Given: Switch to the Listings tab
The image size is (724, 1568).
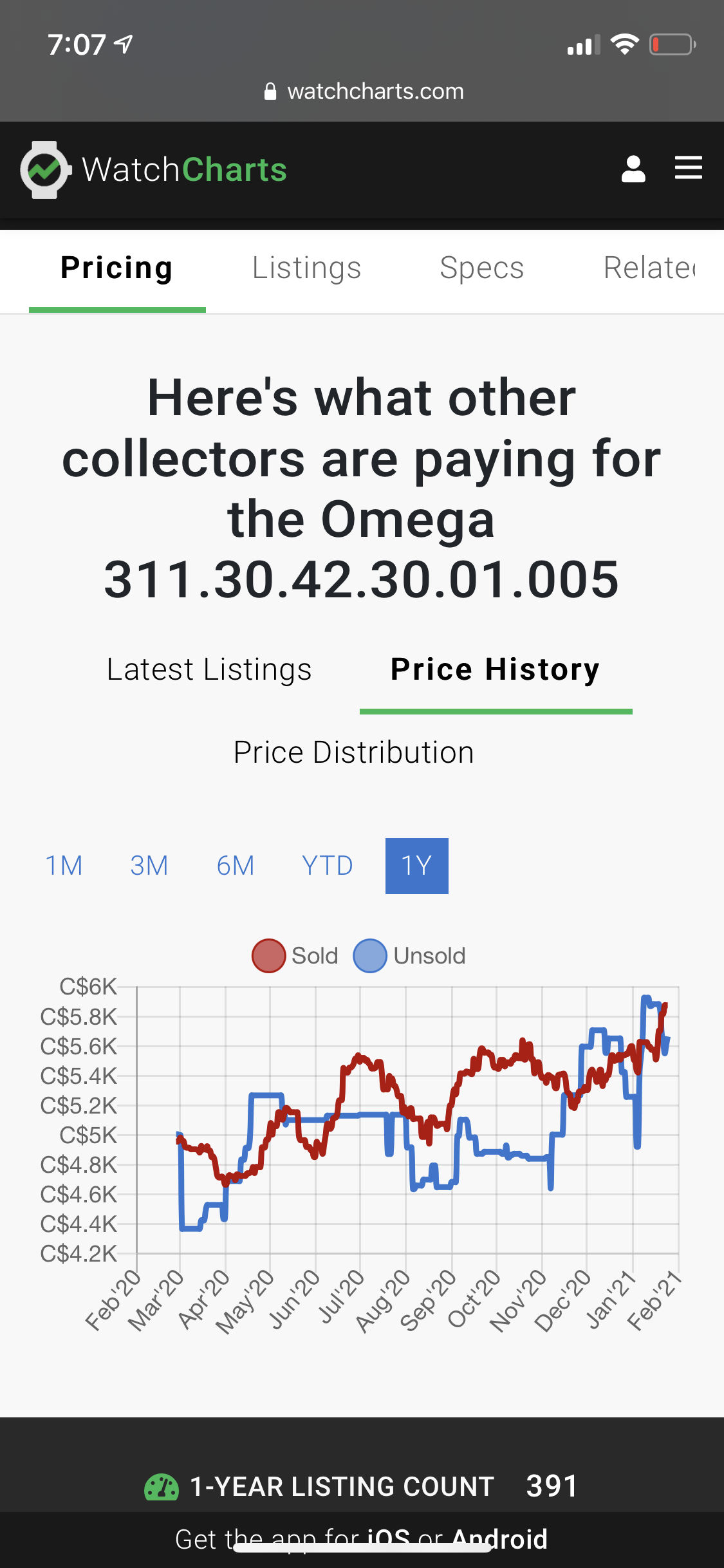Looking at the screenshot, I should [x=306, y=268].
